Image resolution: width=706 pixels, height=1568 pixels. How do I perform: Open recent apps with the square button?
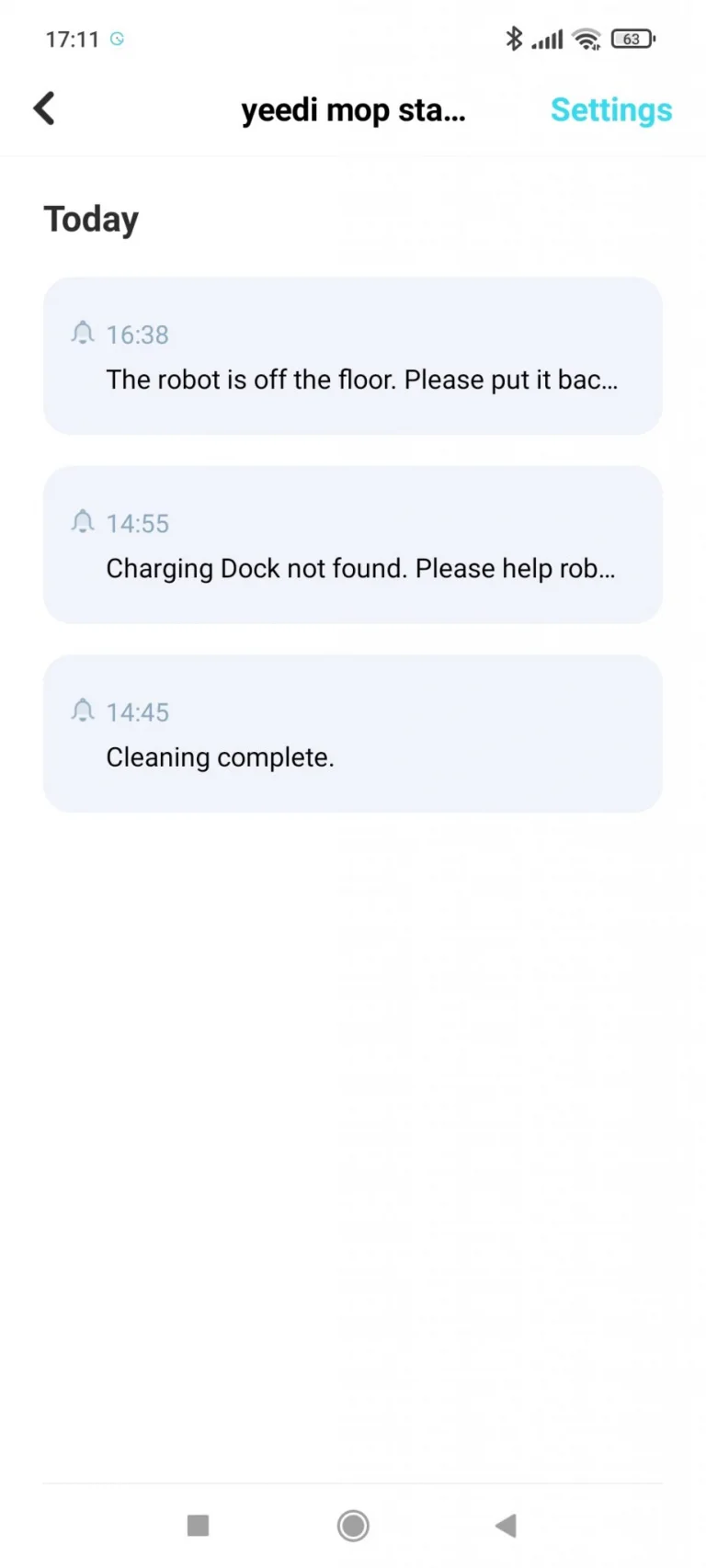pyautogui.click(x=198, y=1526)
